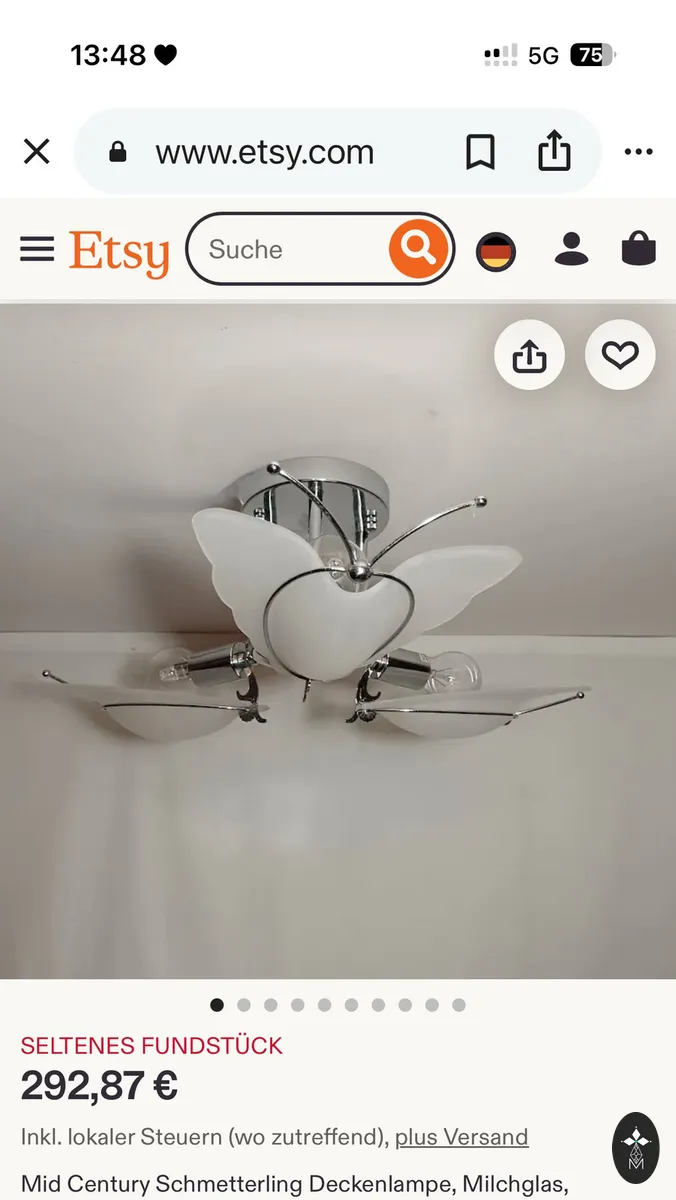
Task: Open the Etsy hamburger menu
Action: coord(37,249)
